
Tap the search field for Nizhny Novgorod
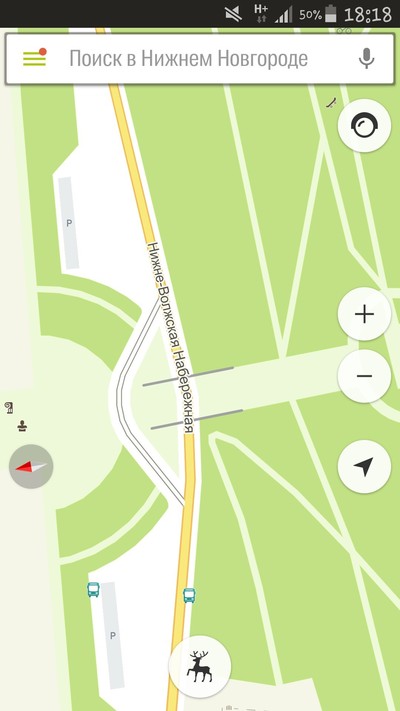188,59
